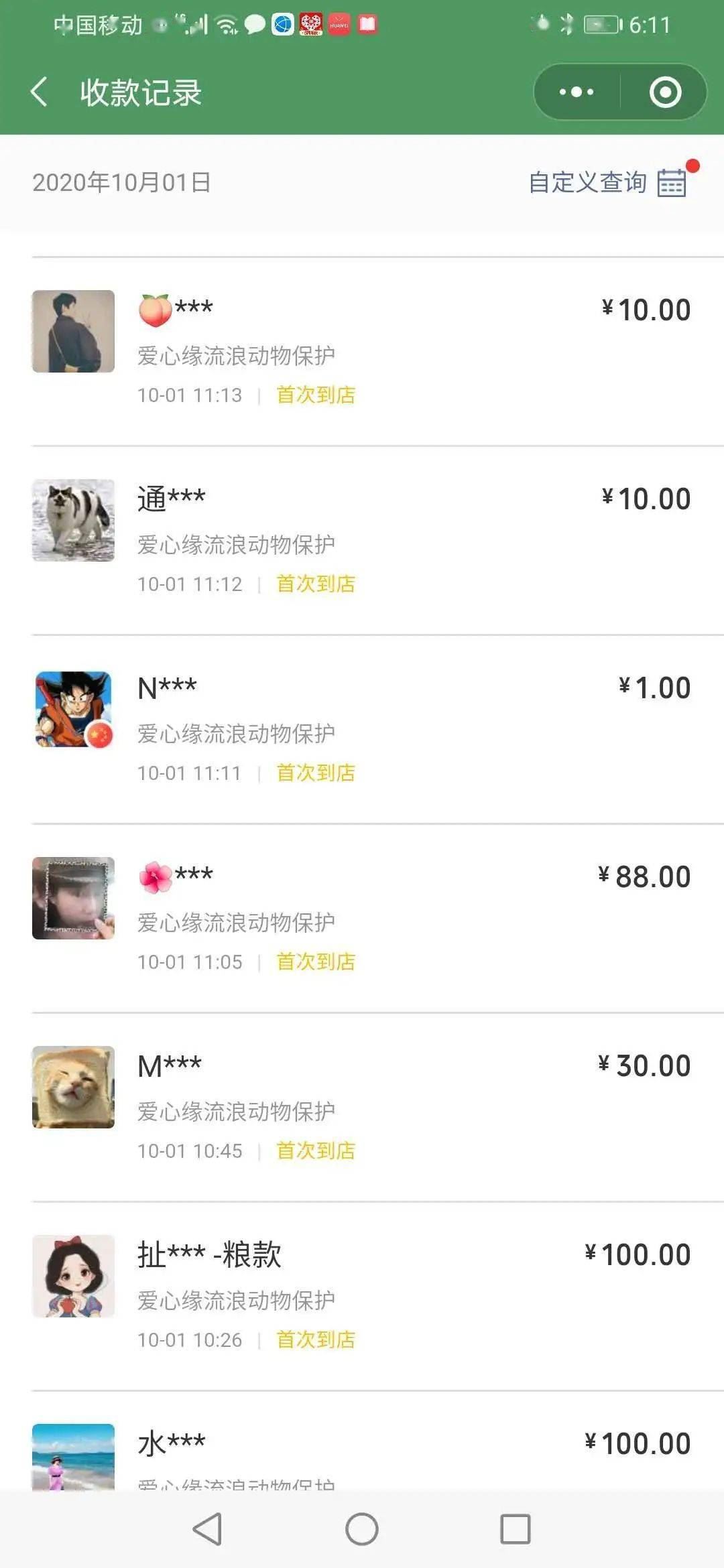The height and width of the screenshot is (1568, 724).
Task: Tap the cat avatar of user 通***
Action: (73, 520)
